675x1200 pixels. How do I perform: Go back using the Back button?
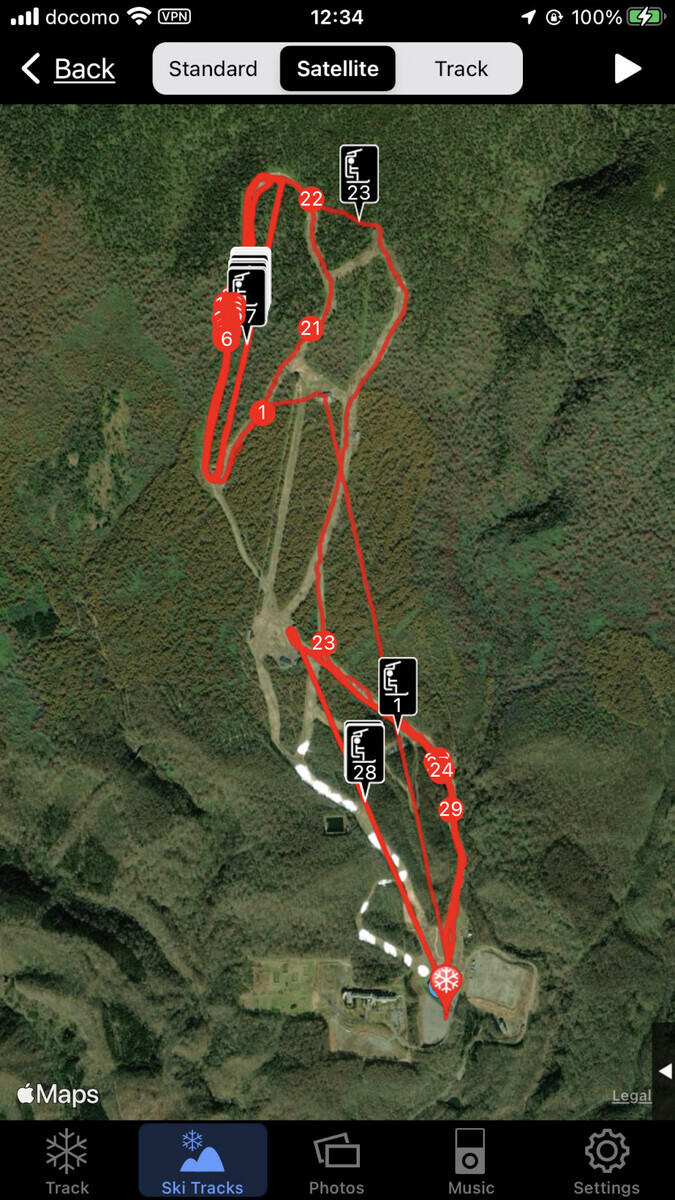68,69
